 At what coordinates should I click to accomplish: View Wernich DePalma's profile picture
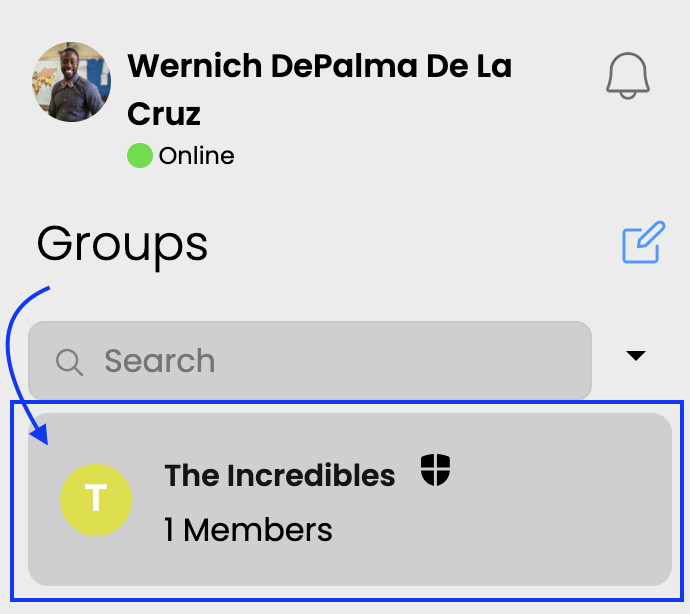coord(72,82)
